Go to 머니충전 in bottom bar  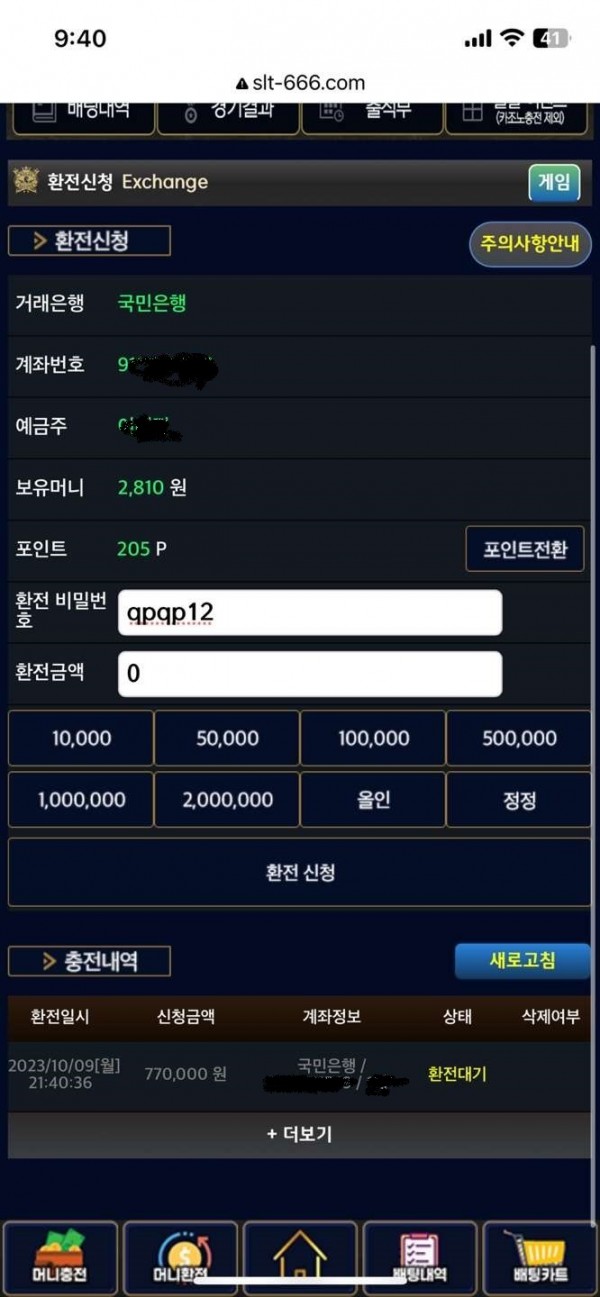60,1258
